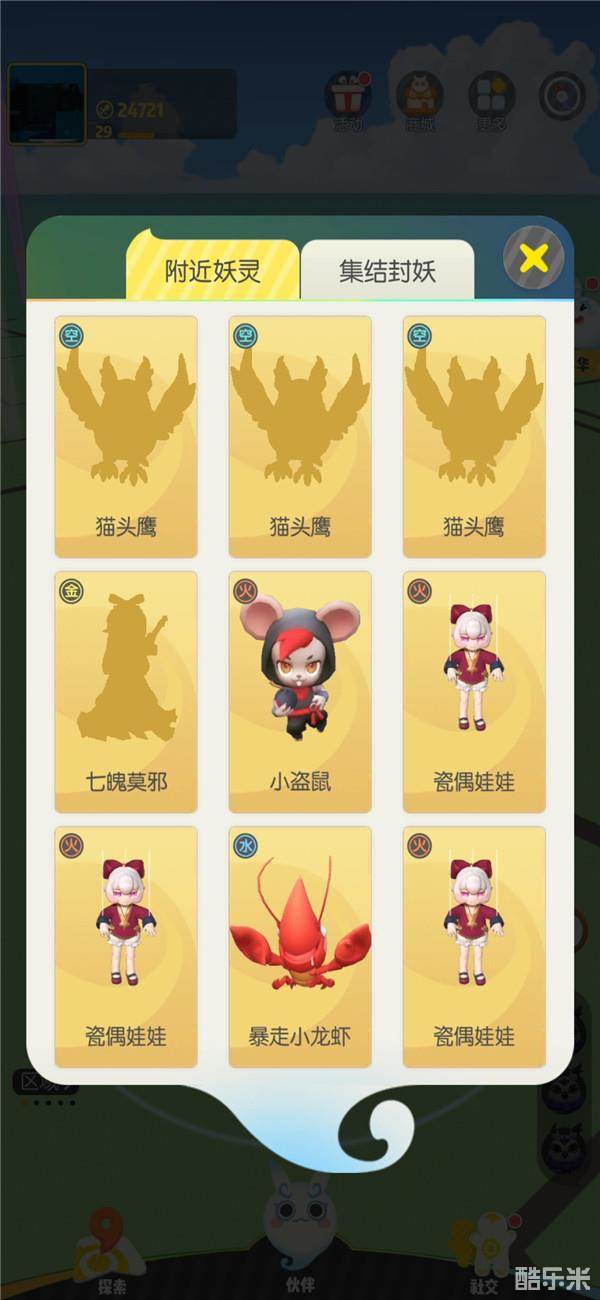600x1300 pixels.
Task: Select the 附近妖灵 tab
Action: 213,271
